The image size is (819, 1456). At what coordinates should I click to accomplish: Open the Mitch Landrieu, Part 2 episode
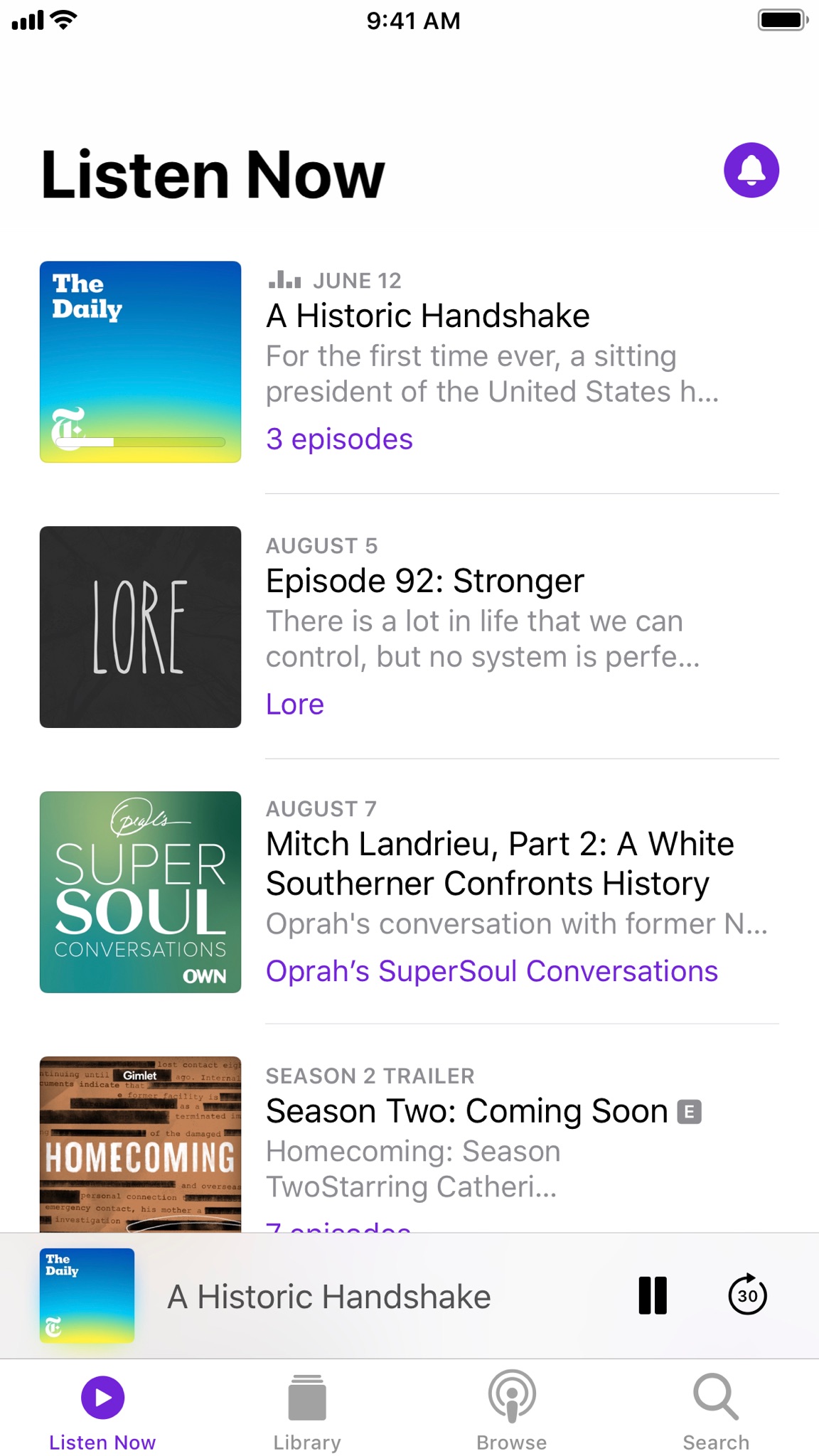500,864
